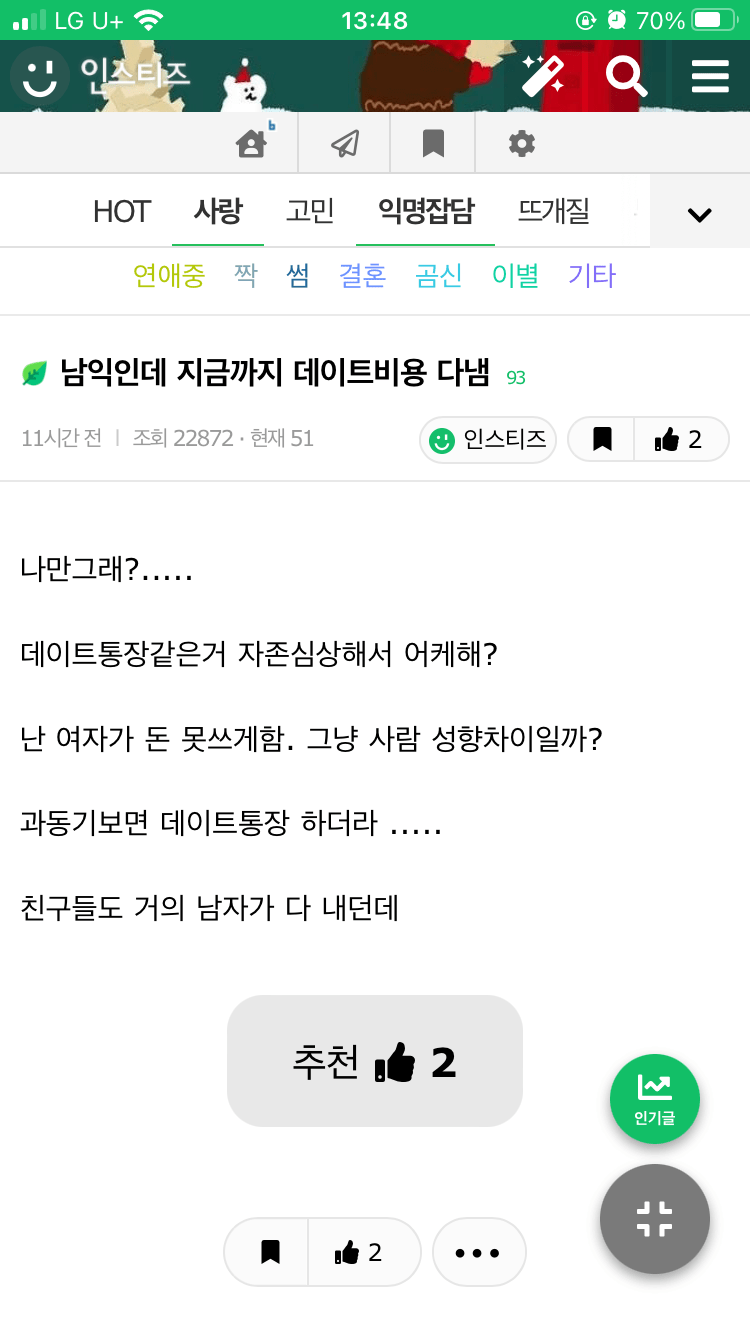Screen dimensions: 750x1334
Task: Switch to the HOT tab
Action: click(121, 211)
